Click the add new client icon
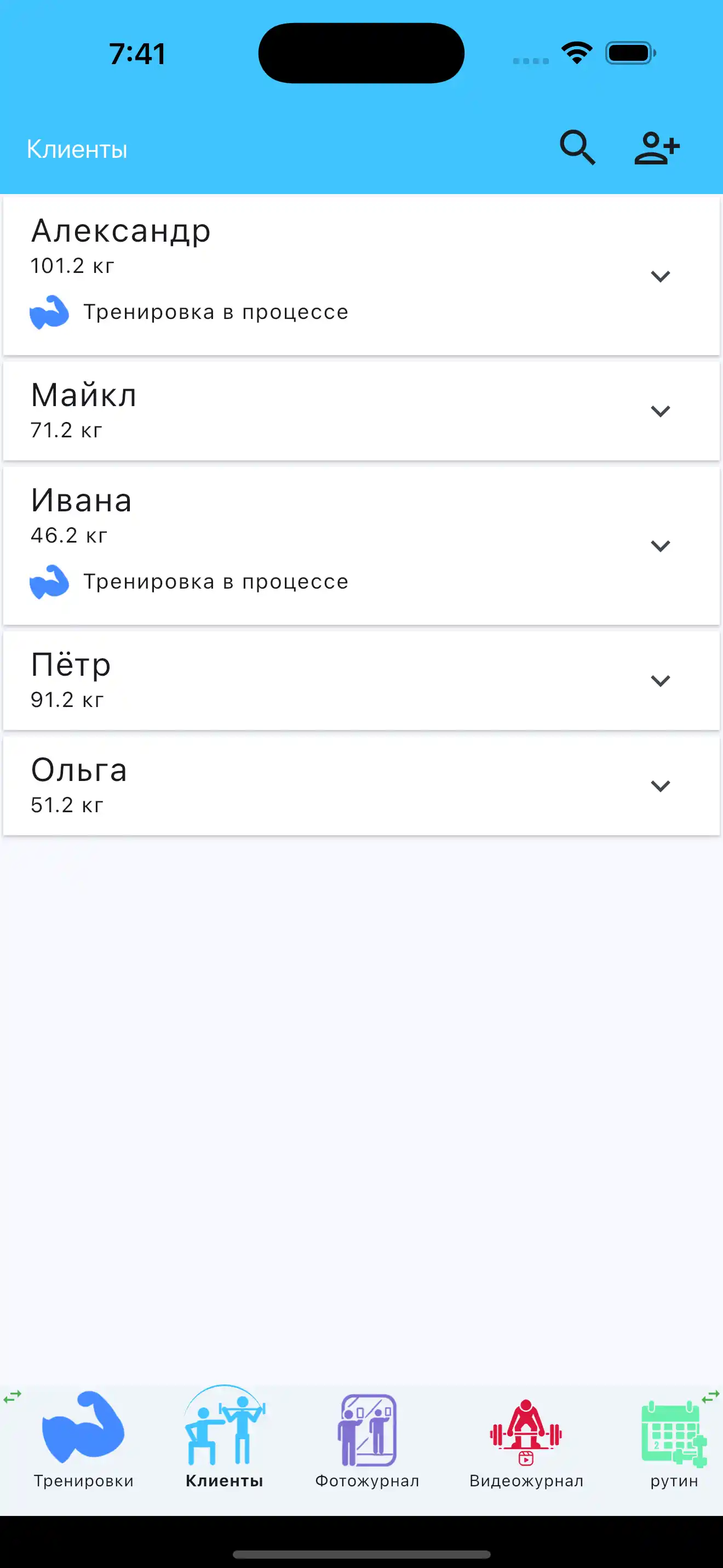This screenshot has height=1568, width=723. coord(657,148)
